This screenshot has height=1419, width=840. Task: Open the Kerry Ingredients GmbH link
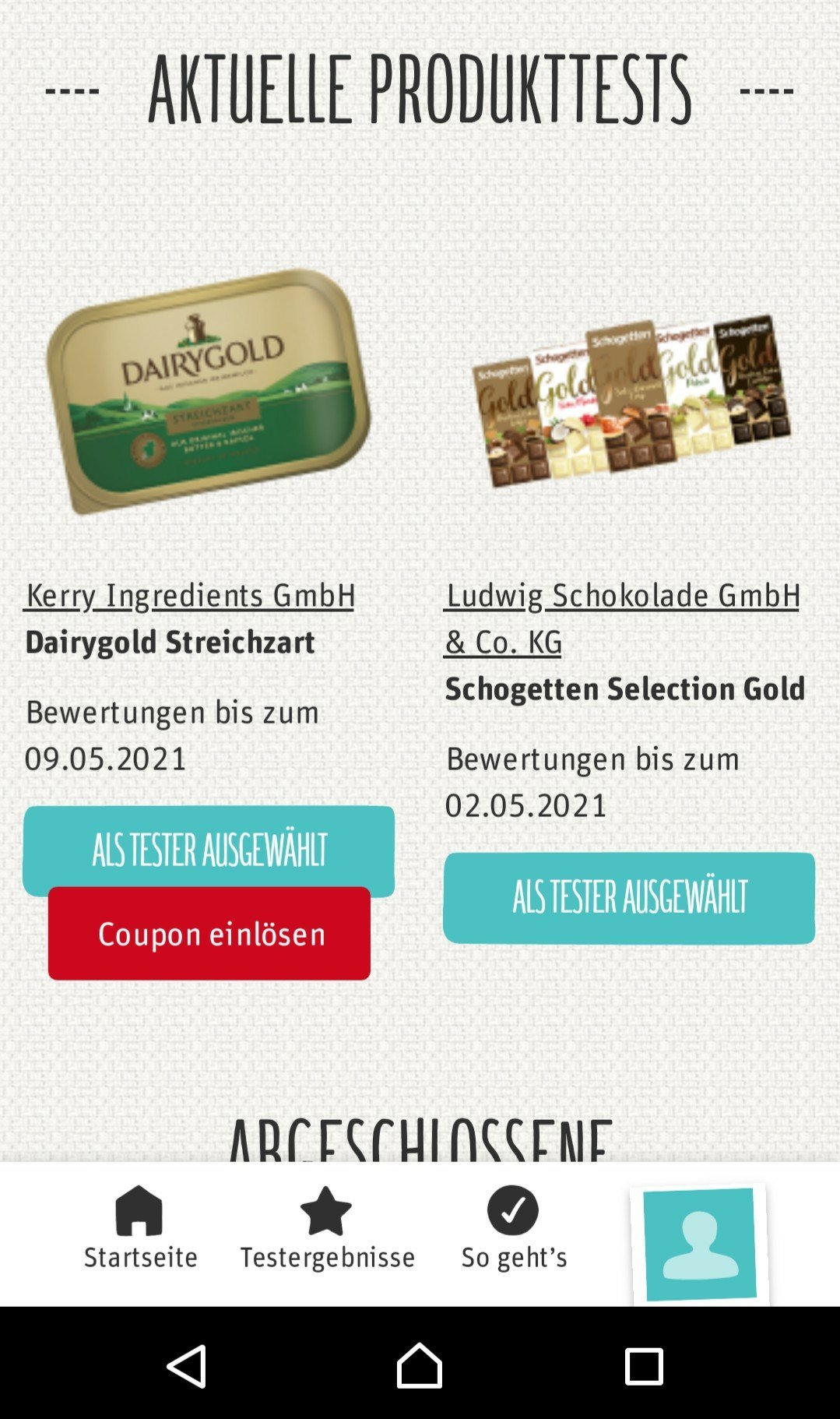[x=189, y=596]
